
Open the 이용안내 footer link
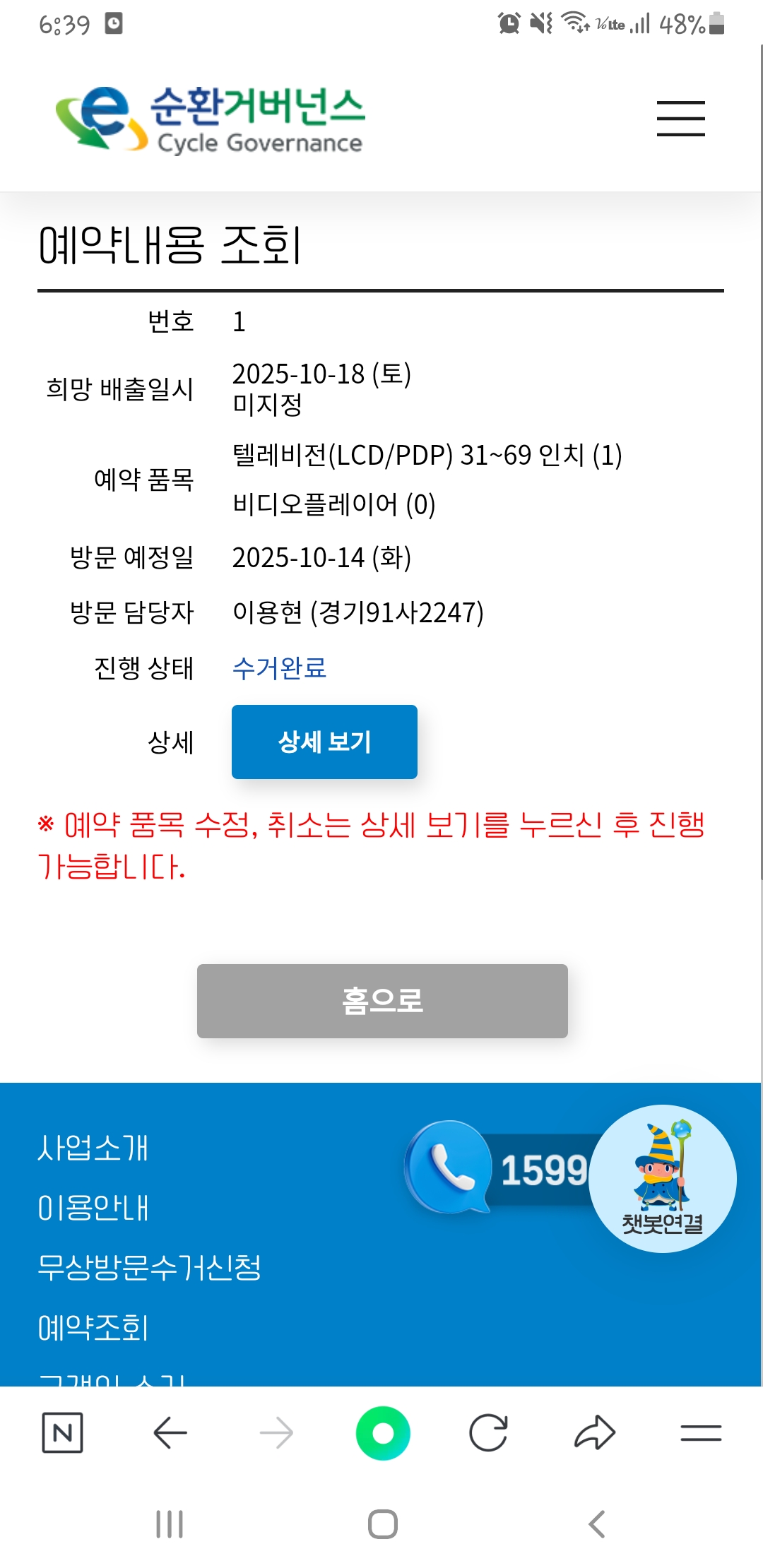[x=93, y=1208]
